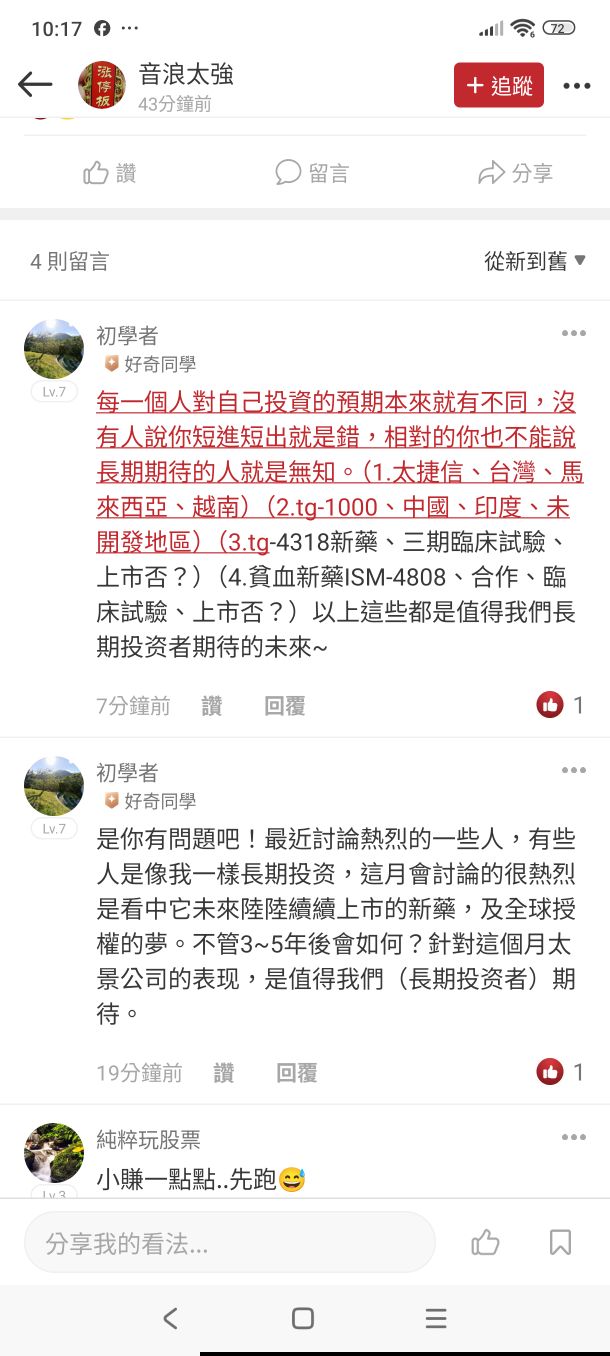Open the top-right overflow menu

(x=577, y=86)
